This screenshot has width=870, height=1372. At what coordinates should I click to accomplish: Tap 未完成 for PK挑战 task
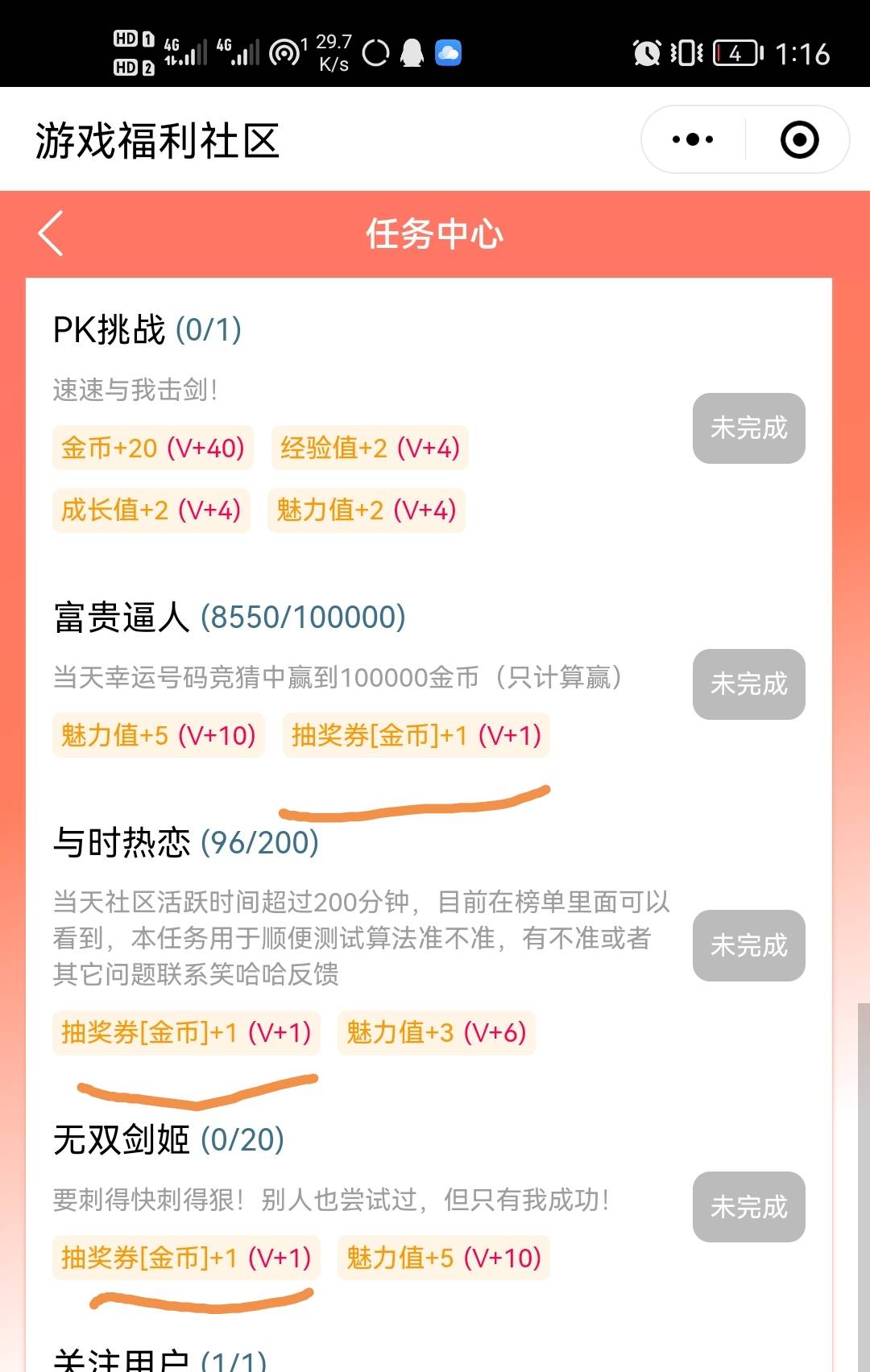748,428
